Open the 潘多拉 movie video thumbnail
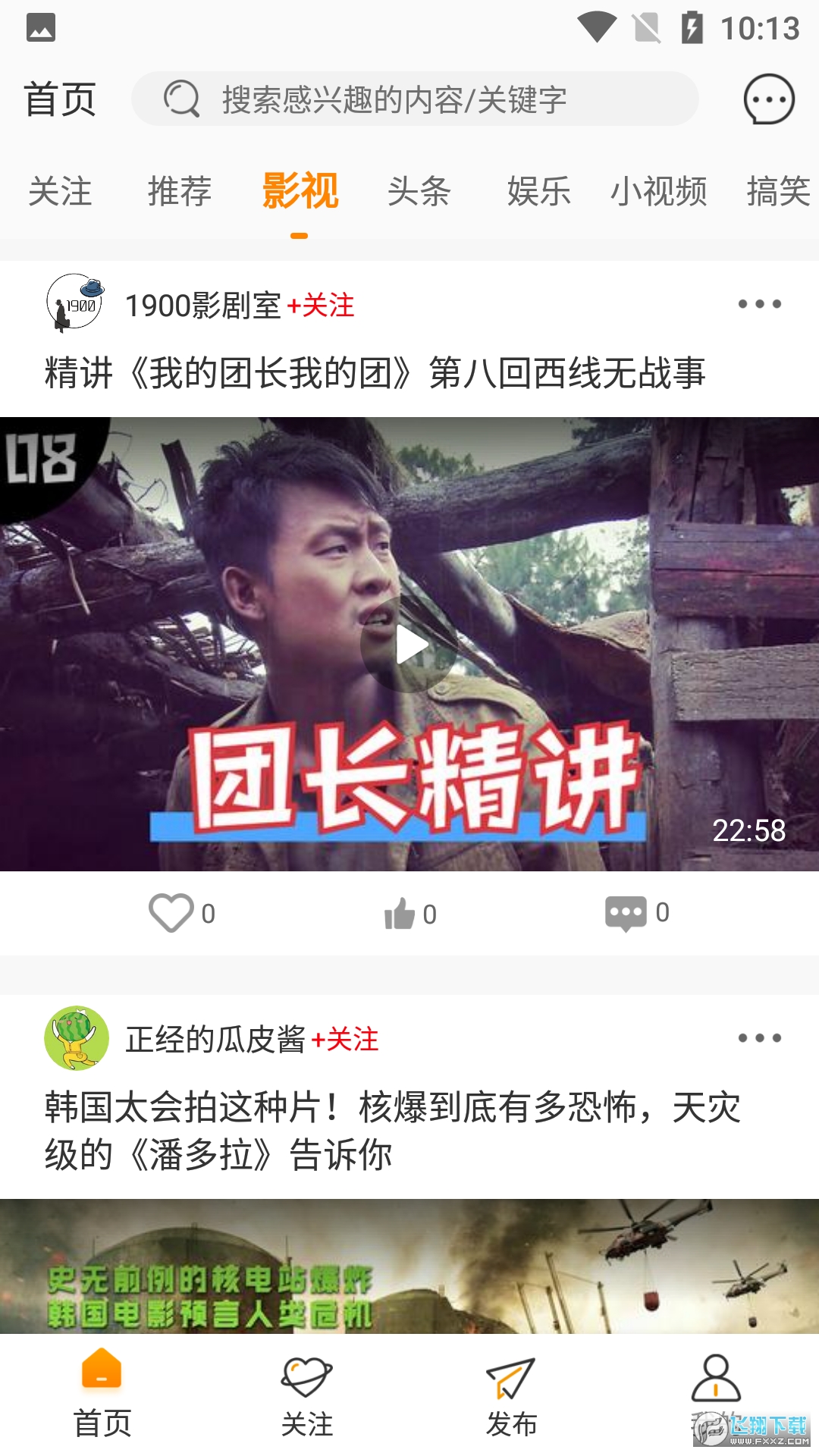This screenshot has height=1456, width=819. click(x=409, y=1266)
